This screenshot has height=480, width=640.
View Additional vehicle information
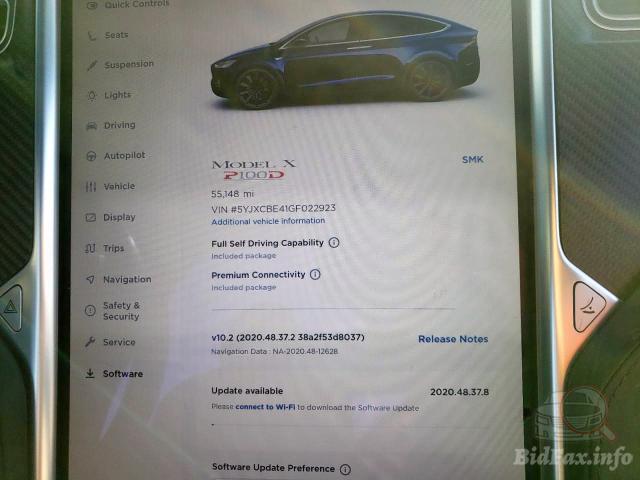(x=268, y=221)
